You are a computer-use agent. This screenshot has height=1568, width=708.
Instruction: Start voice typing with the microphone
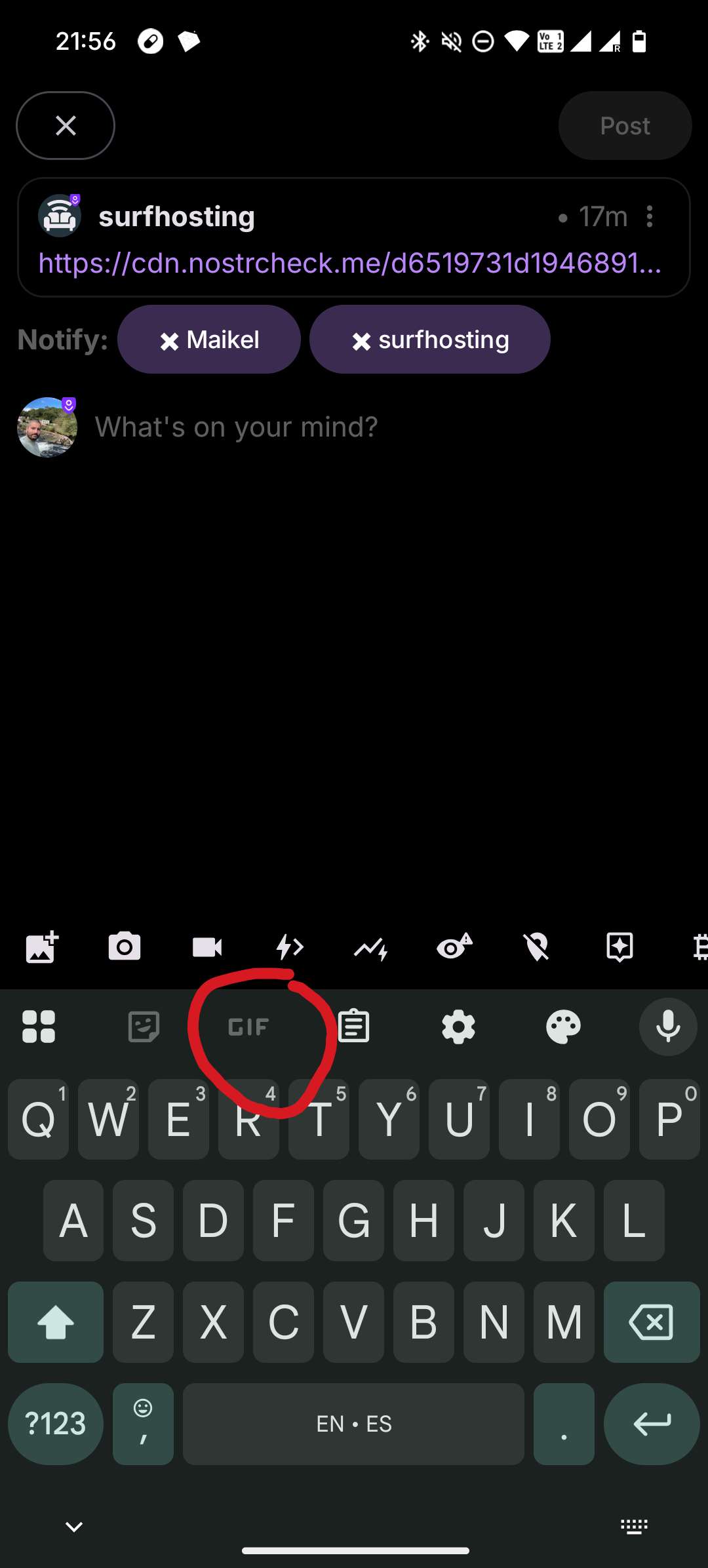coord(668,1027)
